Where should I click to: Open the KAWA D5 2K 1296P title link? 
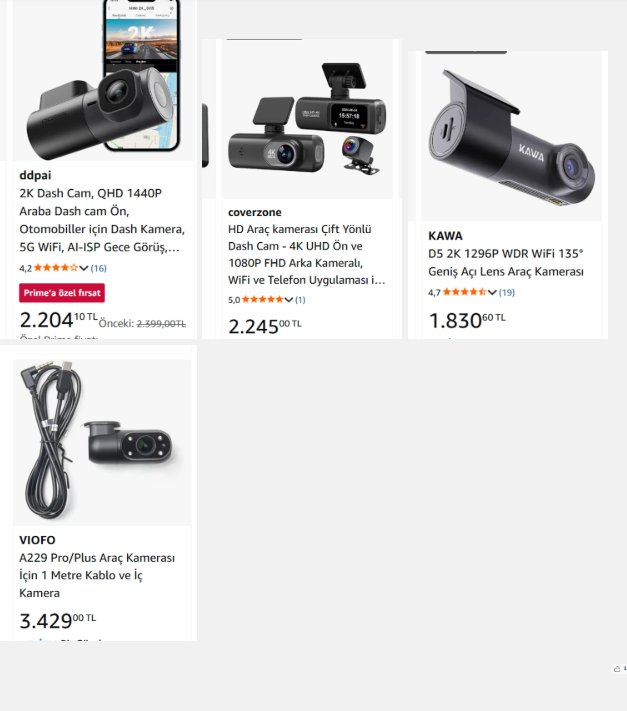pyautogui.click(x=505, y=263)
